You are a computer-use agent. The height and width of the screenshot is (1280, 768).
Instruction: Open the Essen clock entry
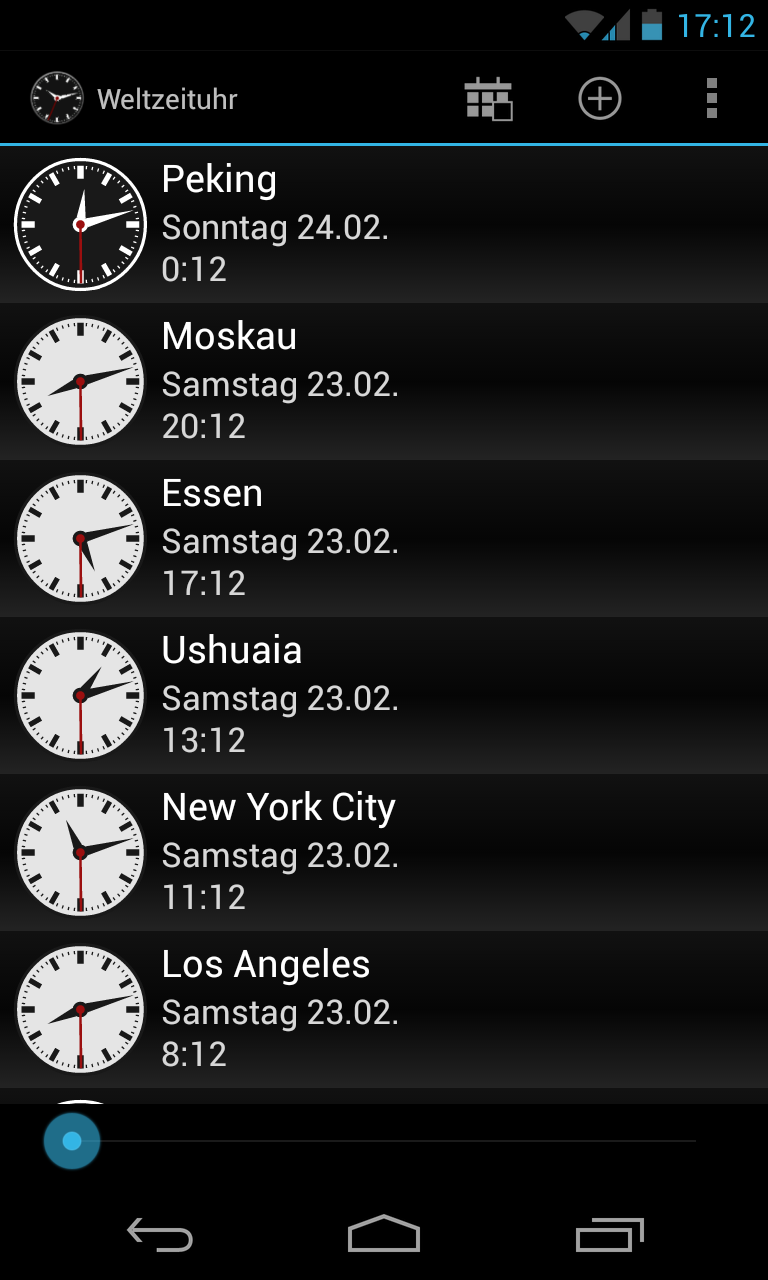(384, 538)
